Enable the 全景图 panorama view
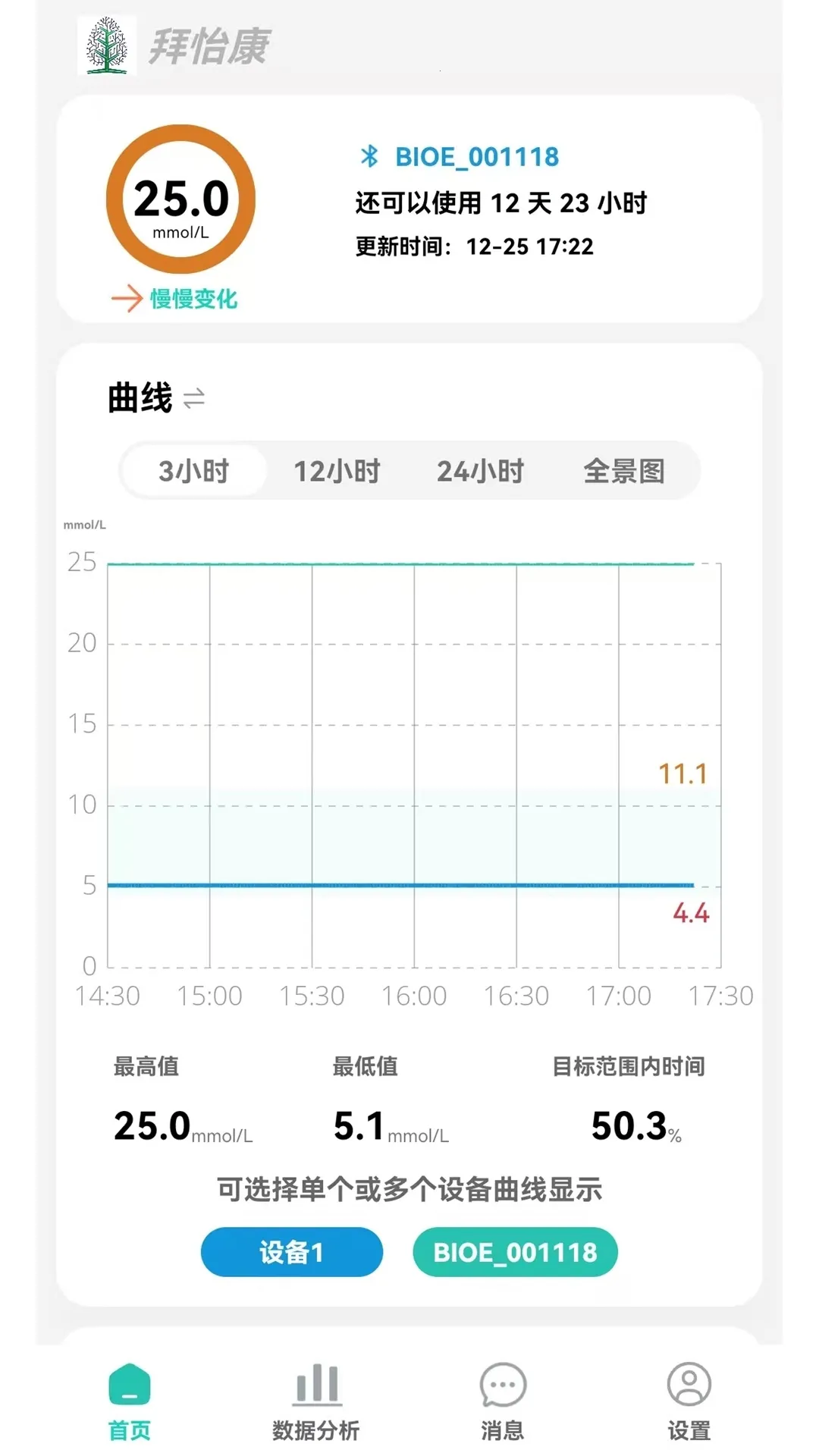819x1456 pixels. coord(624,470)
